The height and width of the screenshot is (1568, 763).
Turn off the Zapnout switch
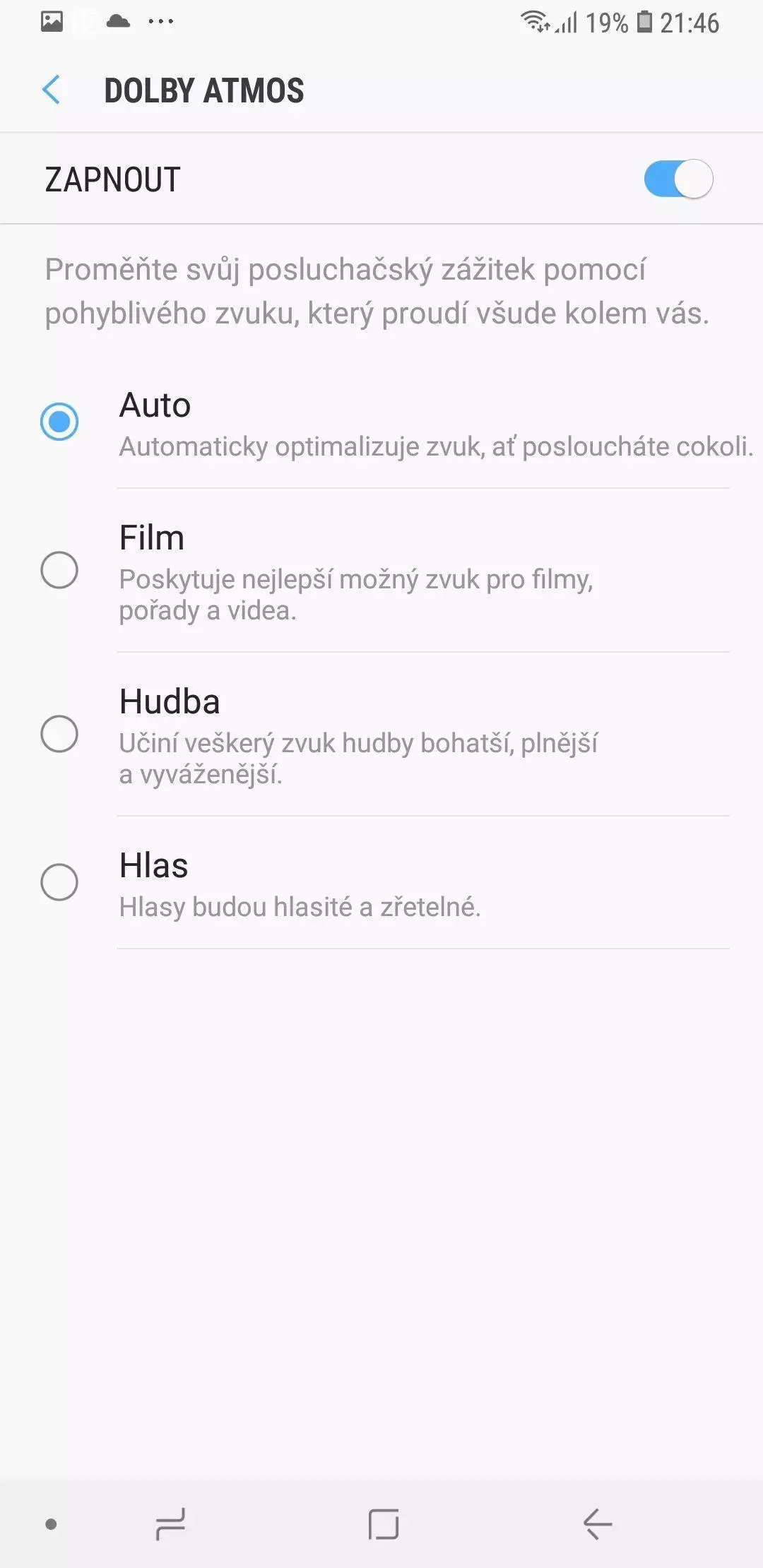pos(678,179)
